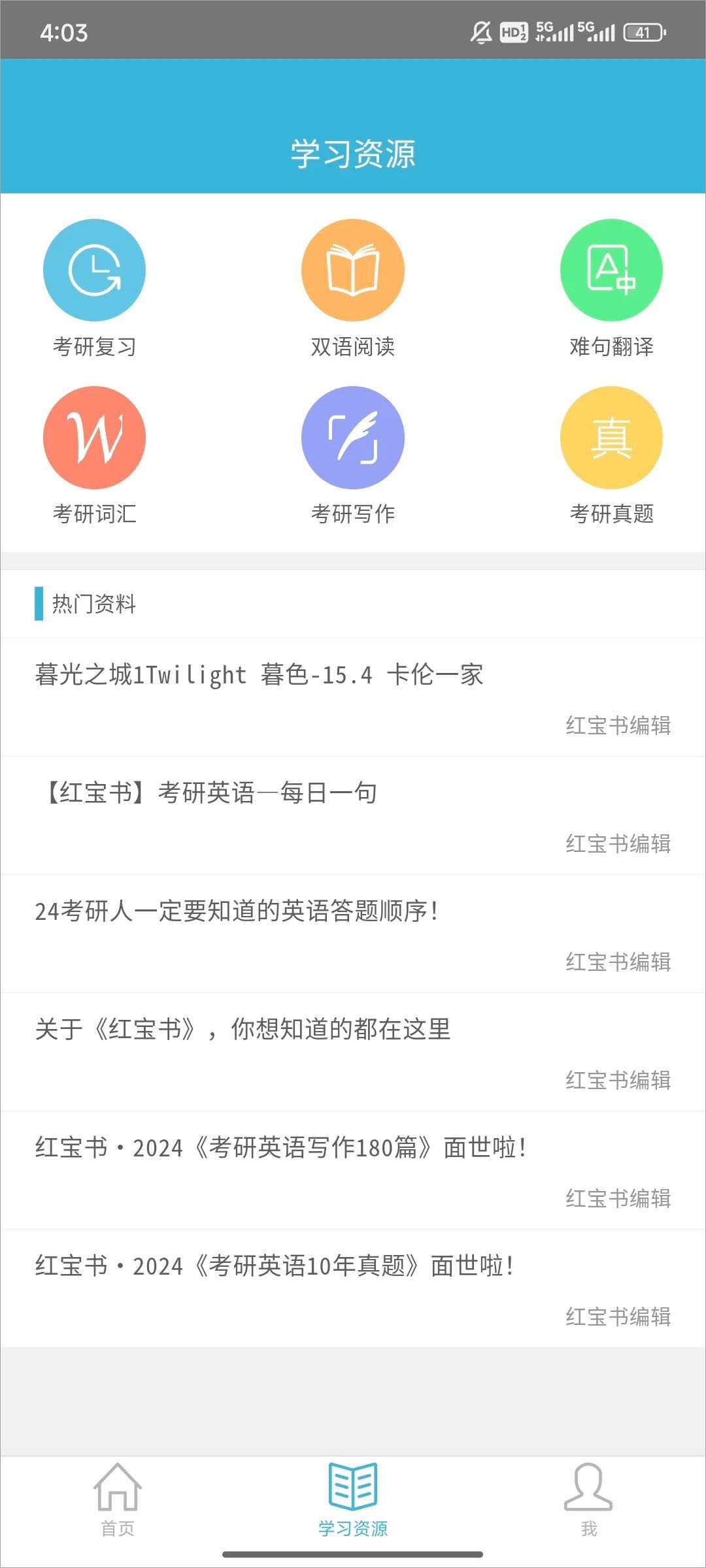Open 关于《红宝书》你想知道的都在这里

coord(353,1052)
